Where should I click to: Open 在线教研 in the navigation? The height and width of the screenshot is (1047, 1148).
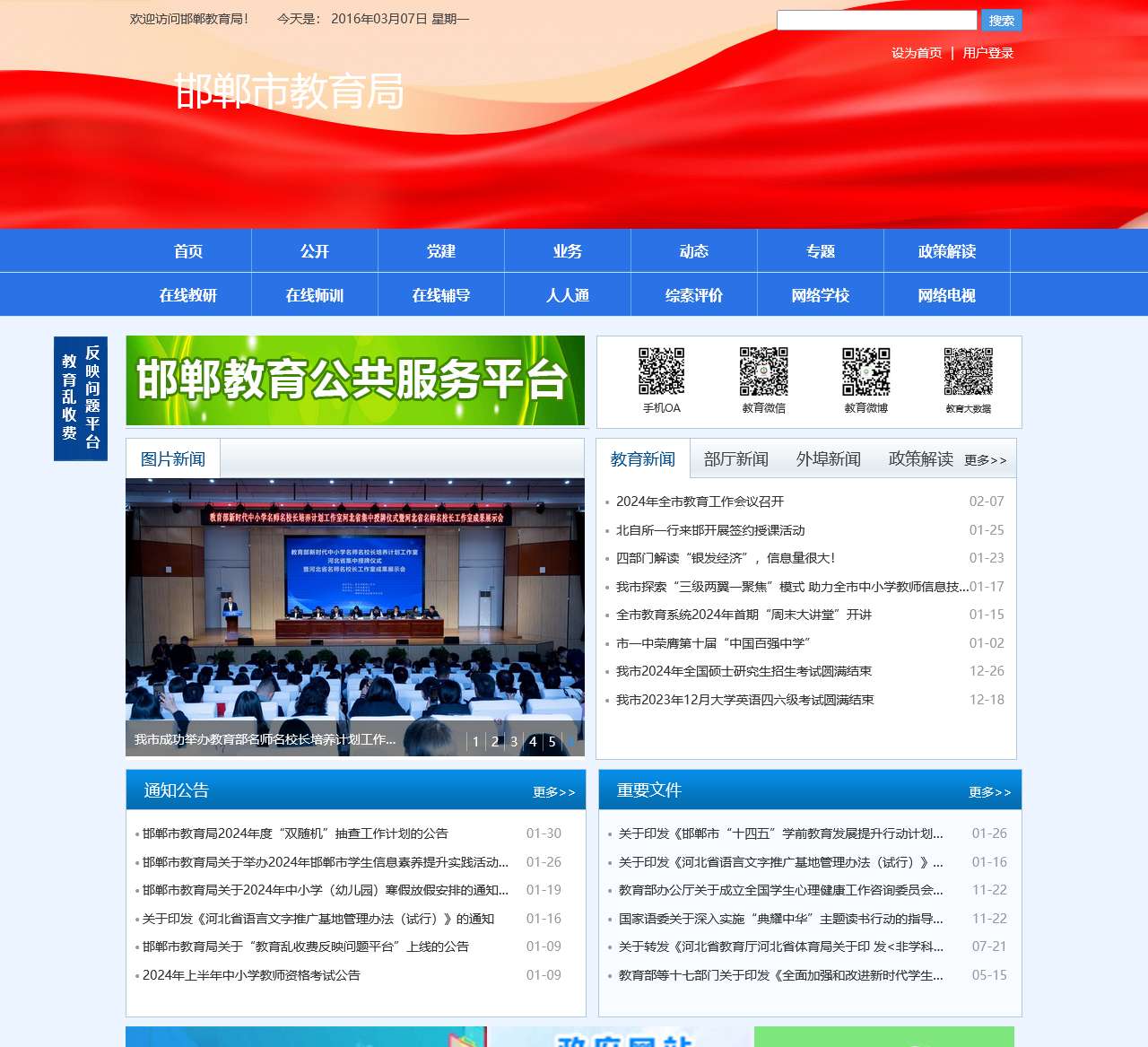[x=188, y=294]
